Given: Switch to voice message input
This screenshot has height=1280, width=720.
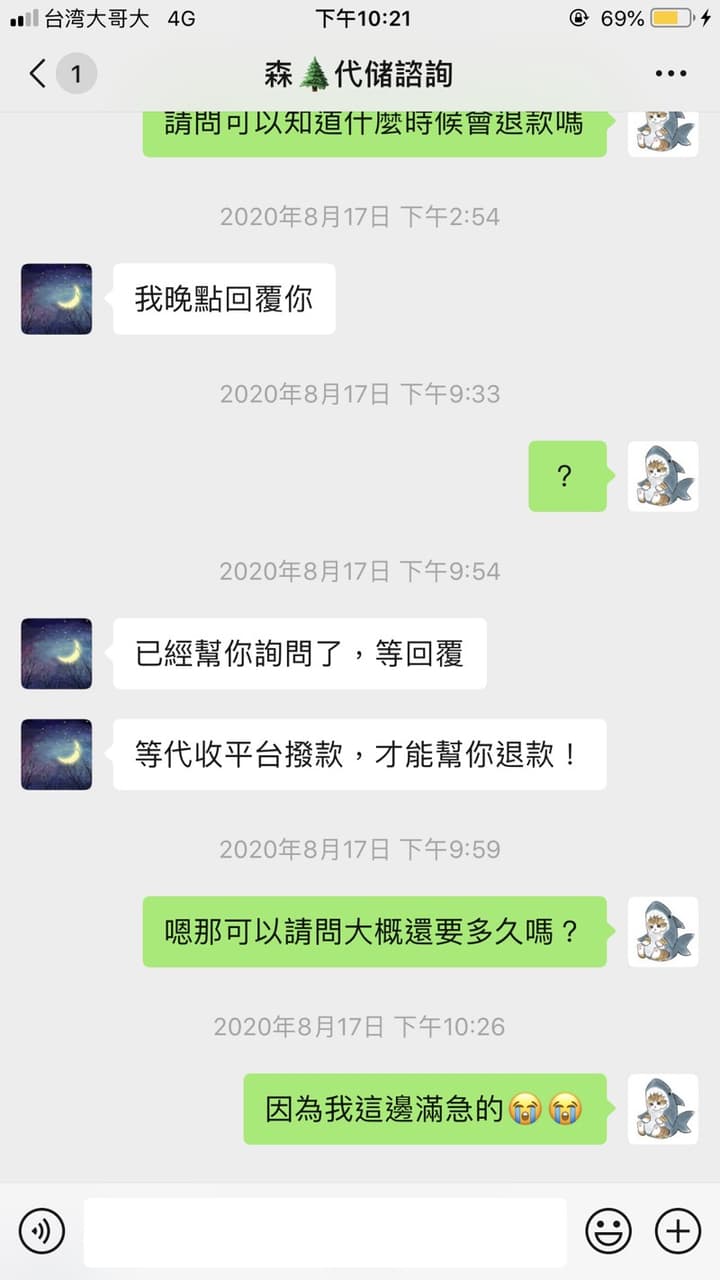Looking at the screenshot, I should click(42, 1231).
